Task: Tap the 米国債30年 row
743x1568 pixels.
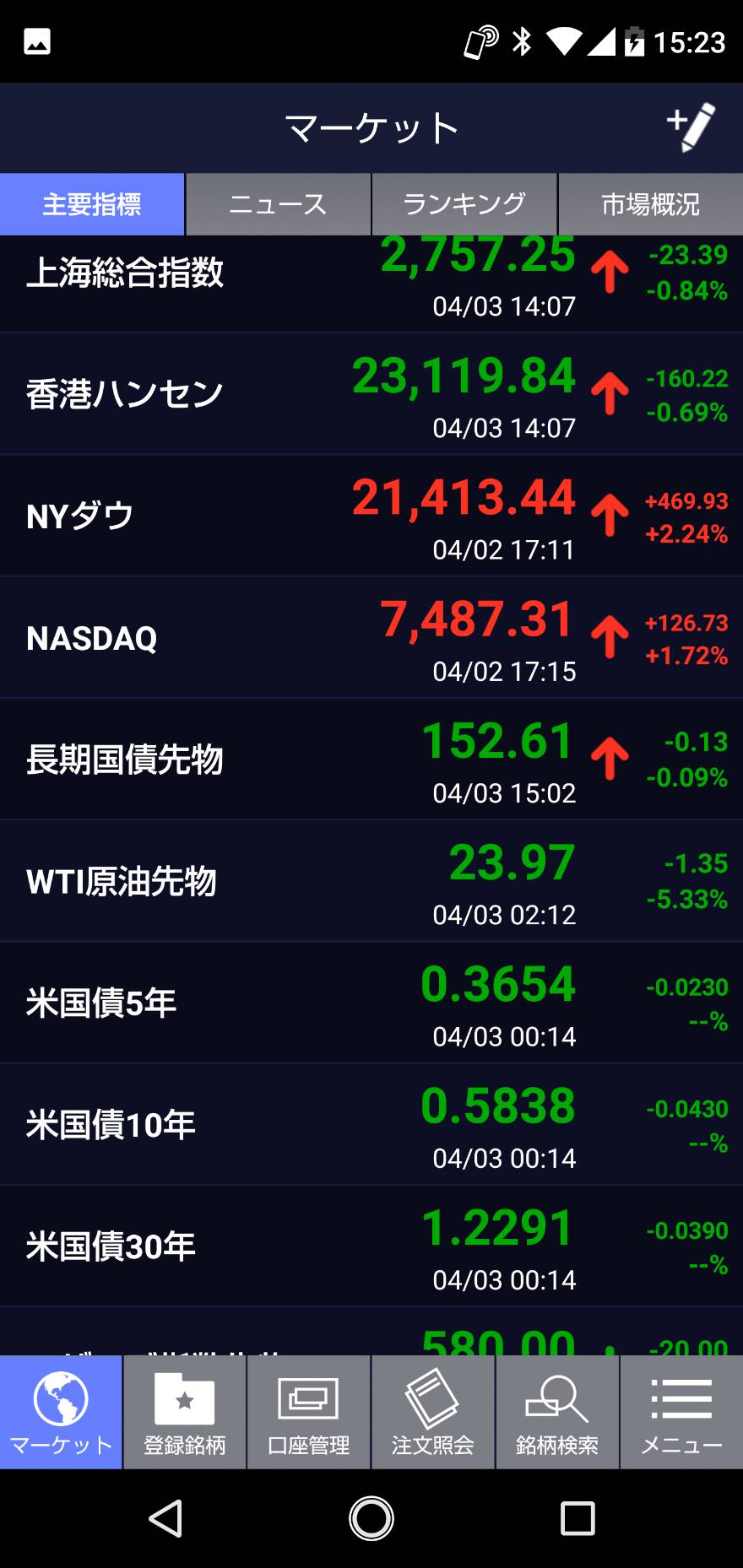Action: click(x=371, y=1245)
